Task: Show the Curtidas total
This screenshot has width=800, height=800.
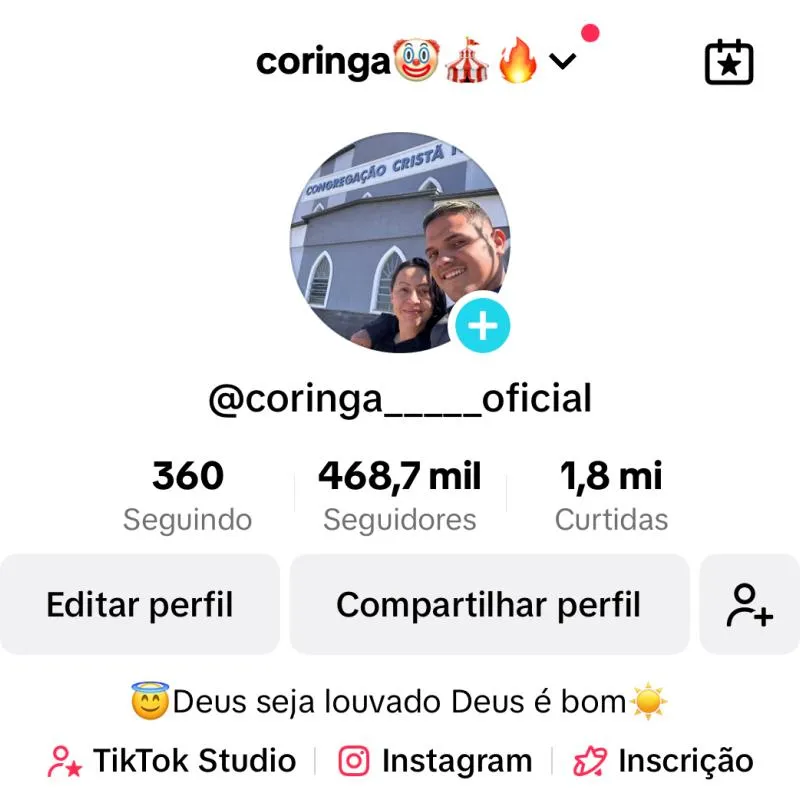Action: tap(611, 496)
